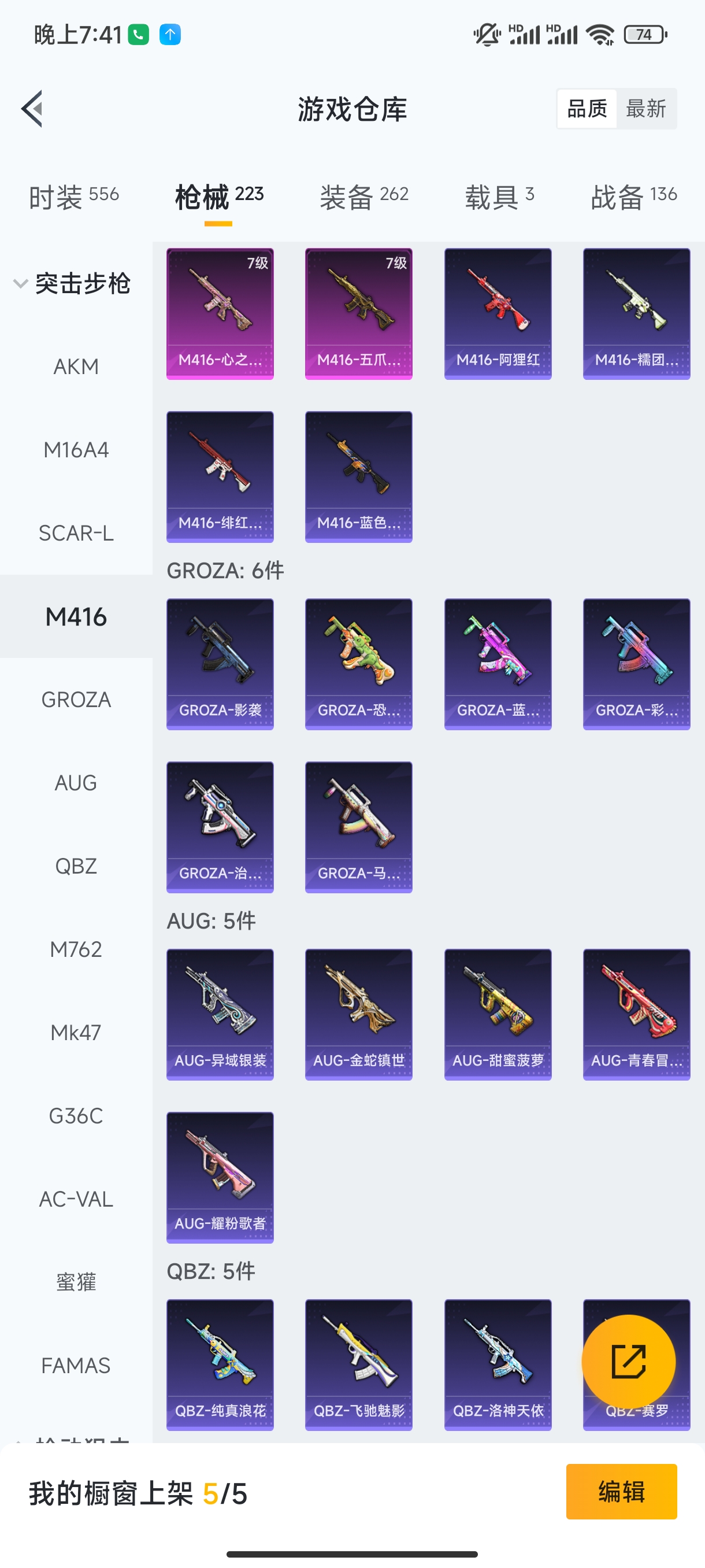Select M762 in the sidebar
The width and height of the screenshot is (705, 1568).
tap(76, 949)
